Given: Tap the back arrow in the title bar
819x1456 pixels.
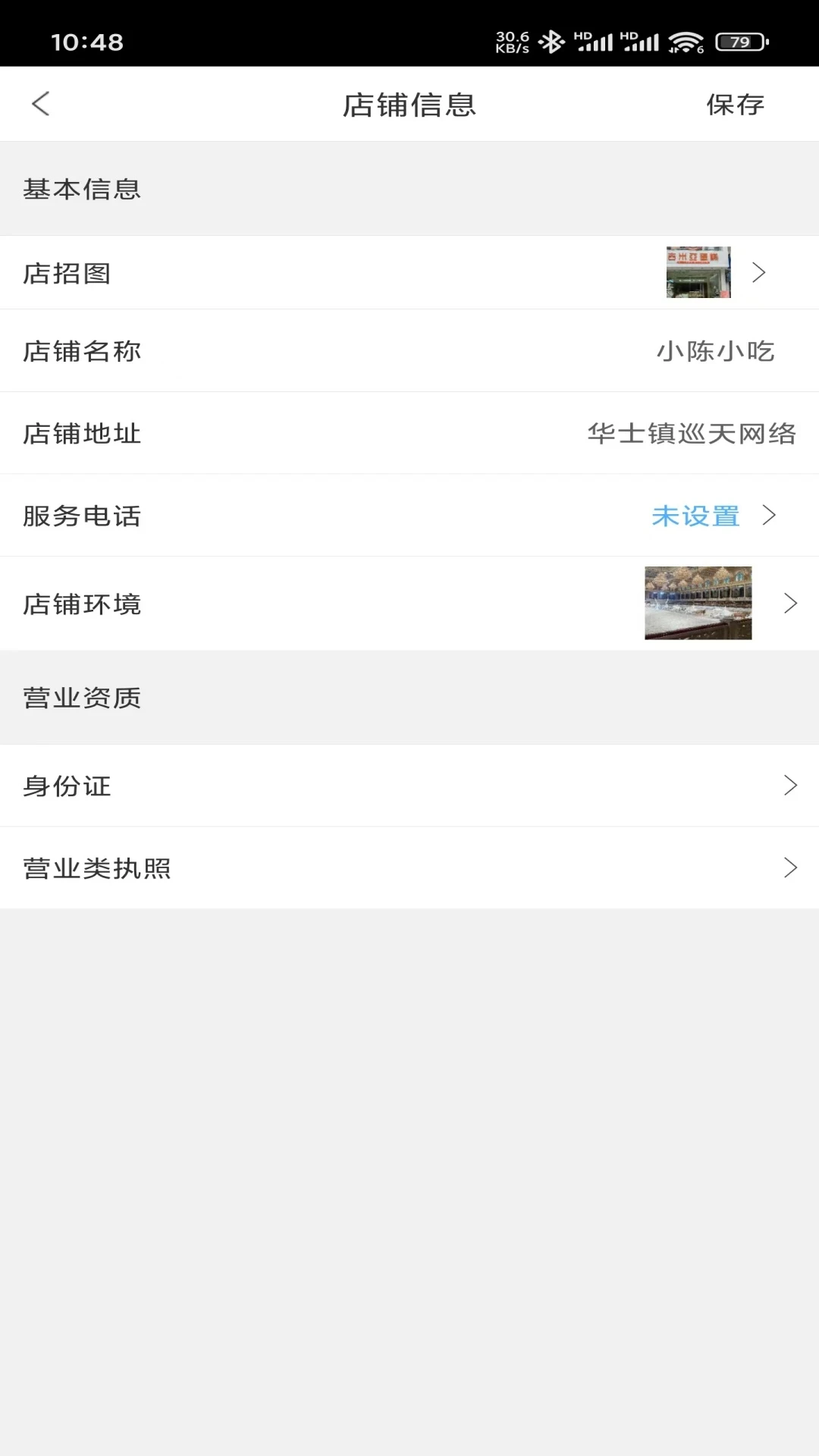Looking at the screenshot, I should tap(41, 104).
